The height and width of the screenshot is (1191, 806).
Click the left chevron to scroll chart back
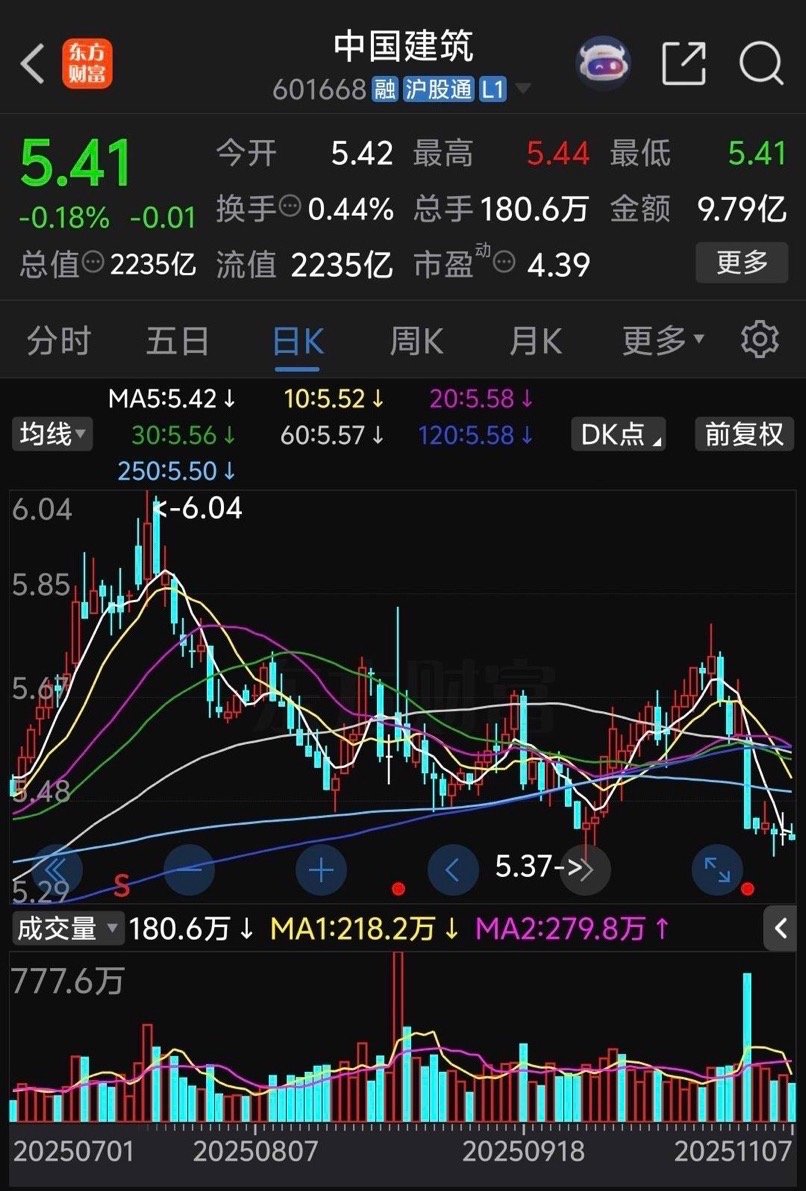coord(453,870)
